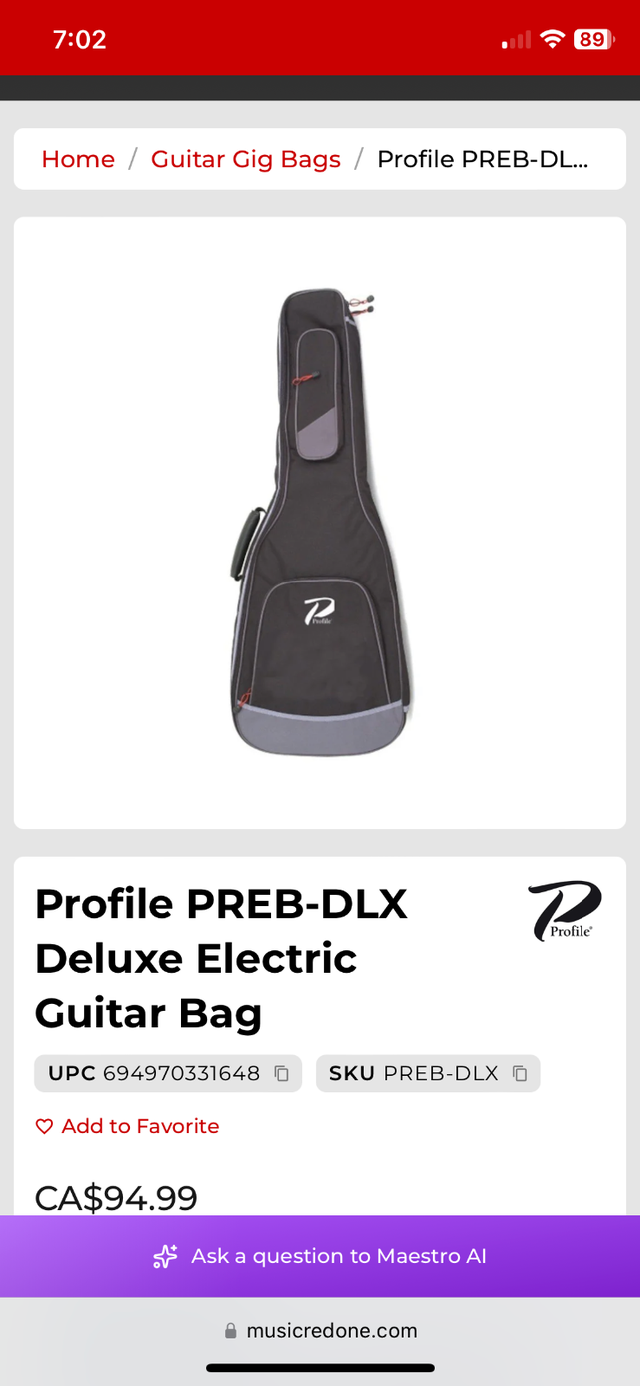The image size is (640, 1386).
Task: Add this guitar bag to Favorite
Action: pyautogui.click(x=127, y=1126)
